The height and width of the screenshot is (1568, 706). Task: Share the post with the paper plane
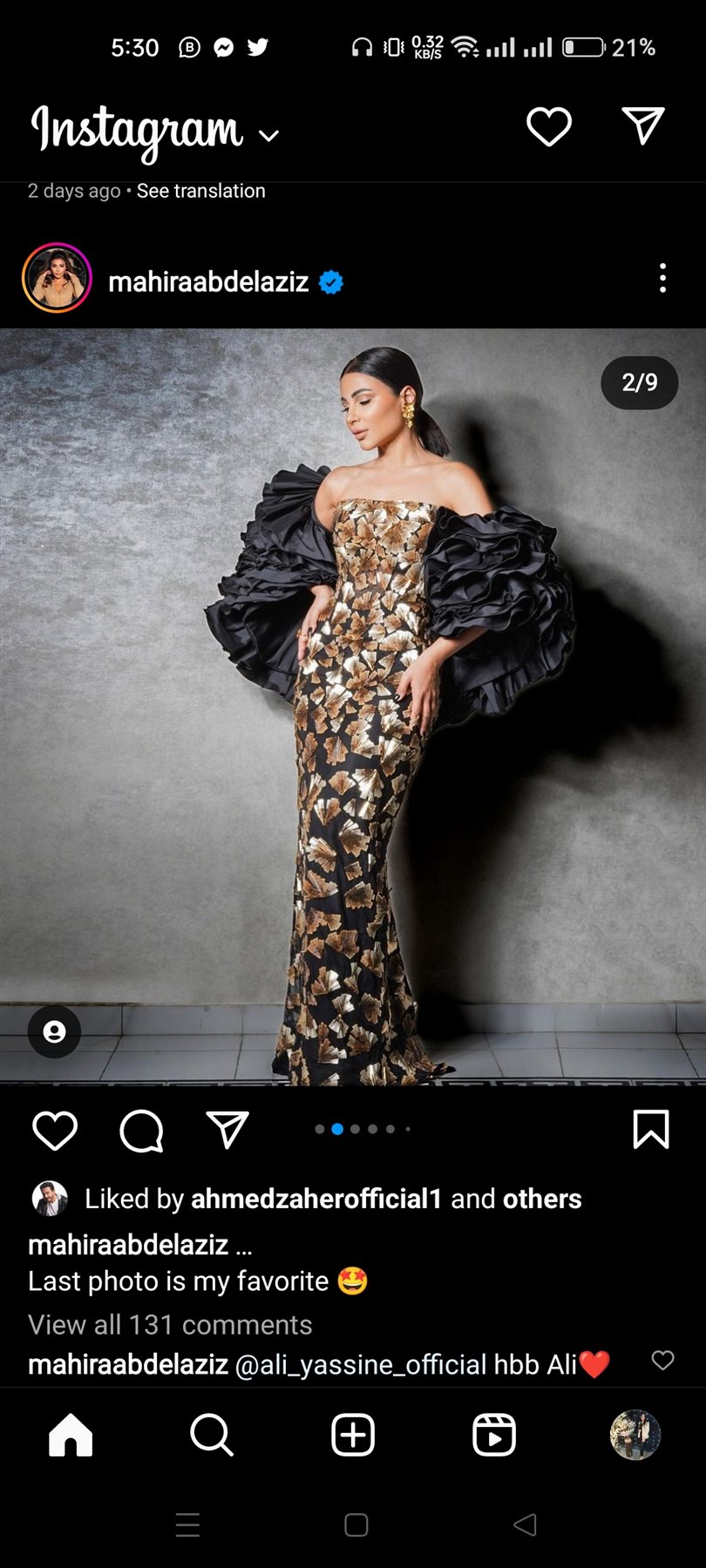pos(227,1130)
